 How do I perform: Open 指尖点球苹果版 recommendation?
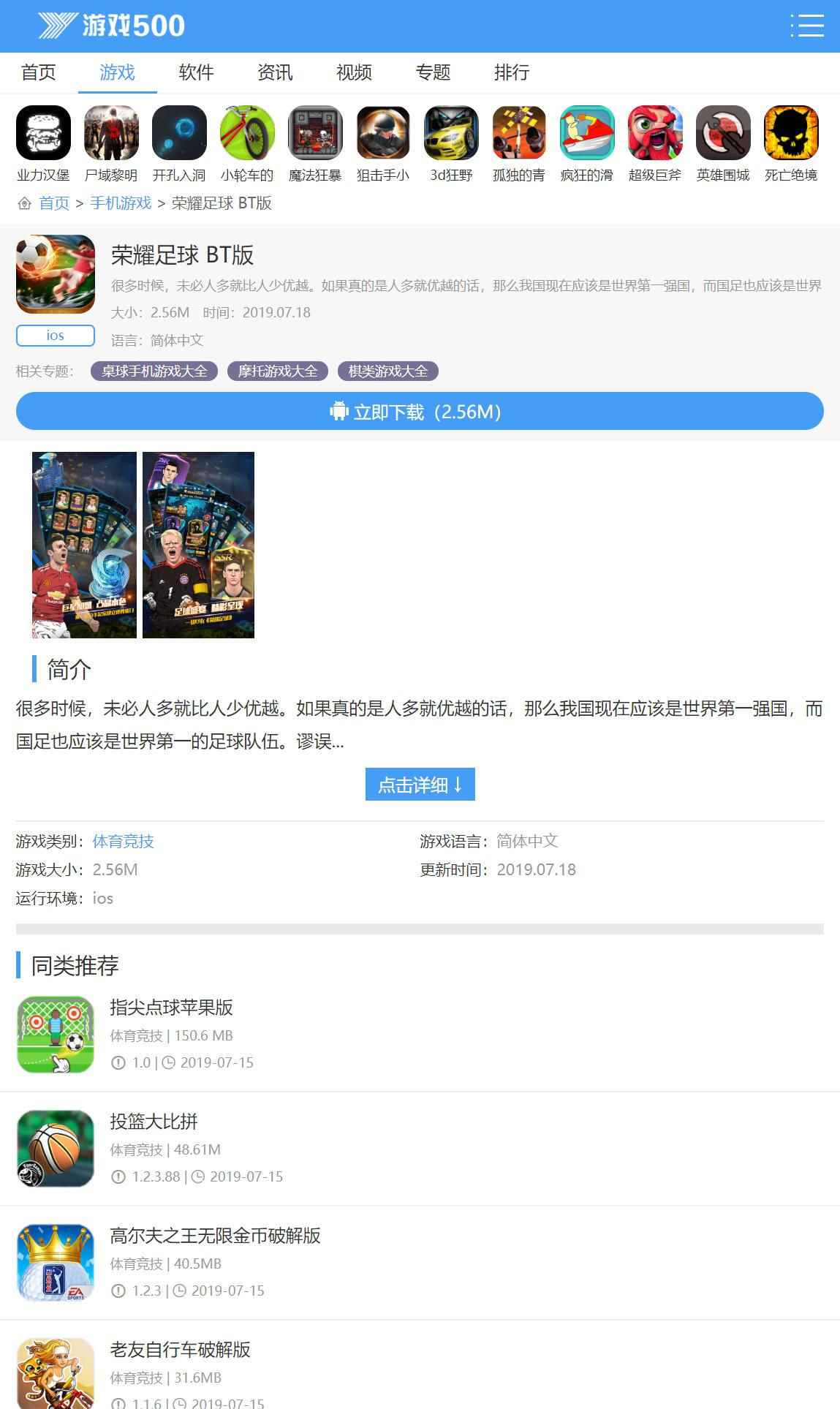point(171,1008)
